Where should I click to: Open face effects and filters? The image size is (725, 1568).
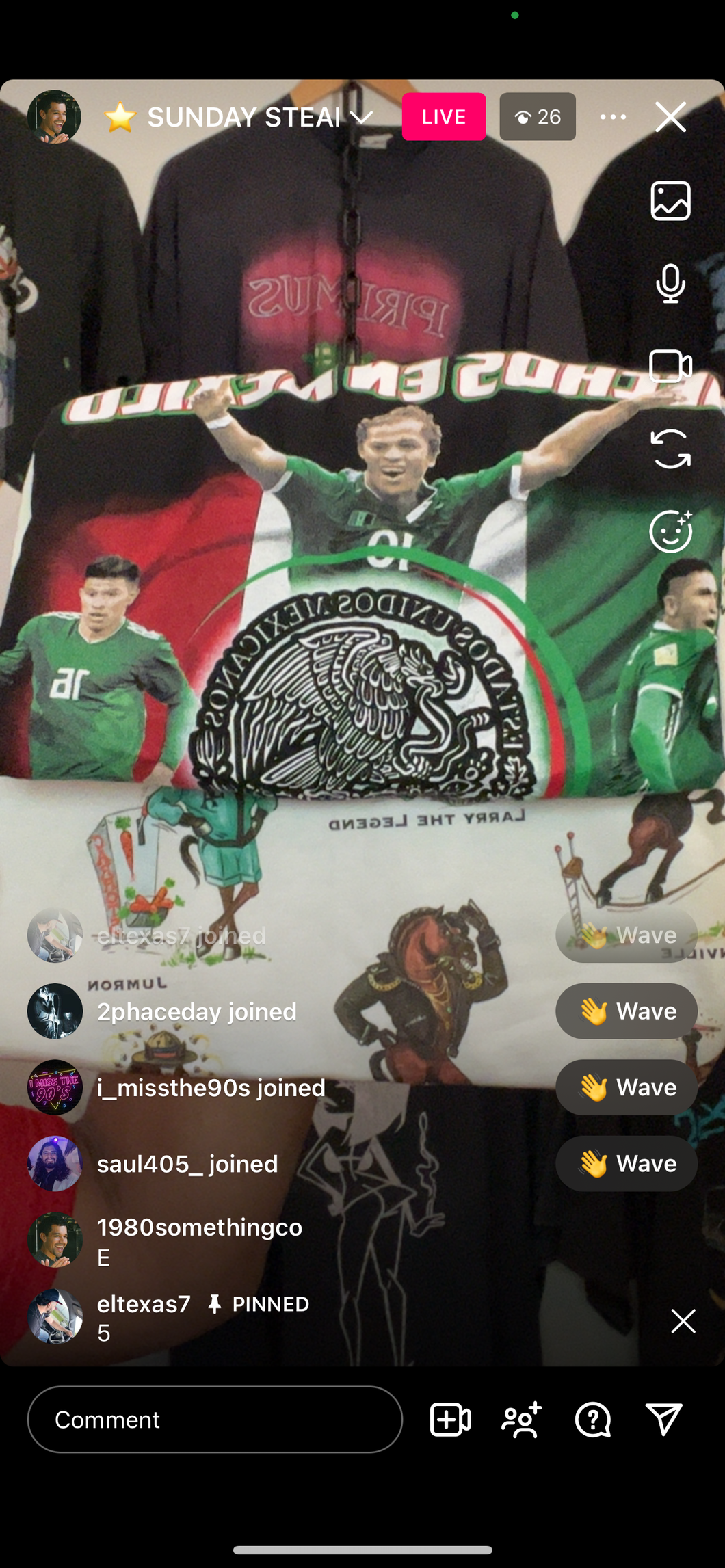(670, 531)
